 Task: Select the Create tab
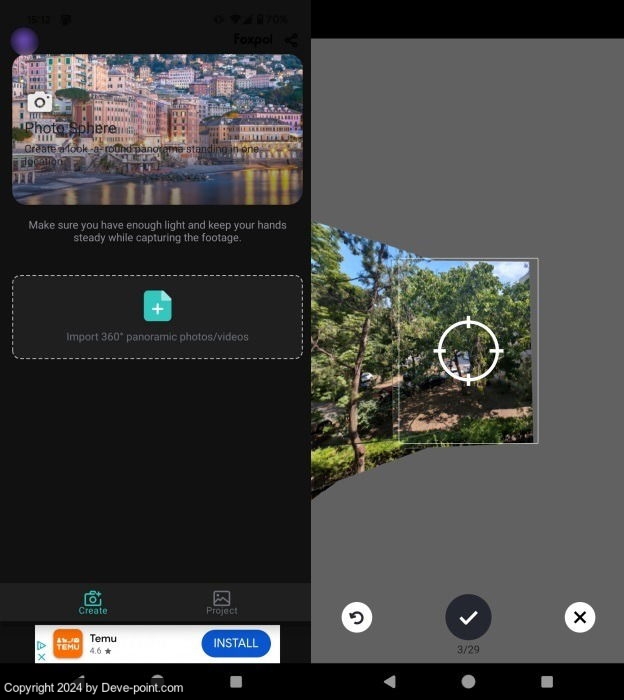coord(93,602)
